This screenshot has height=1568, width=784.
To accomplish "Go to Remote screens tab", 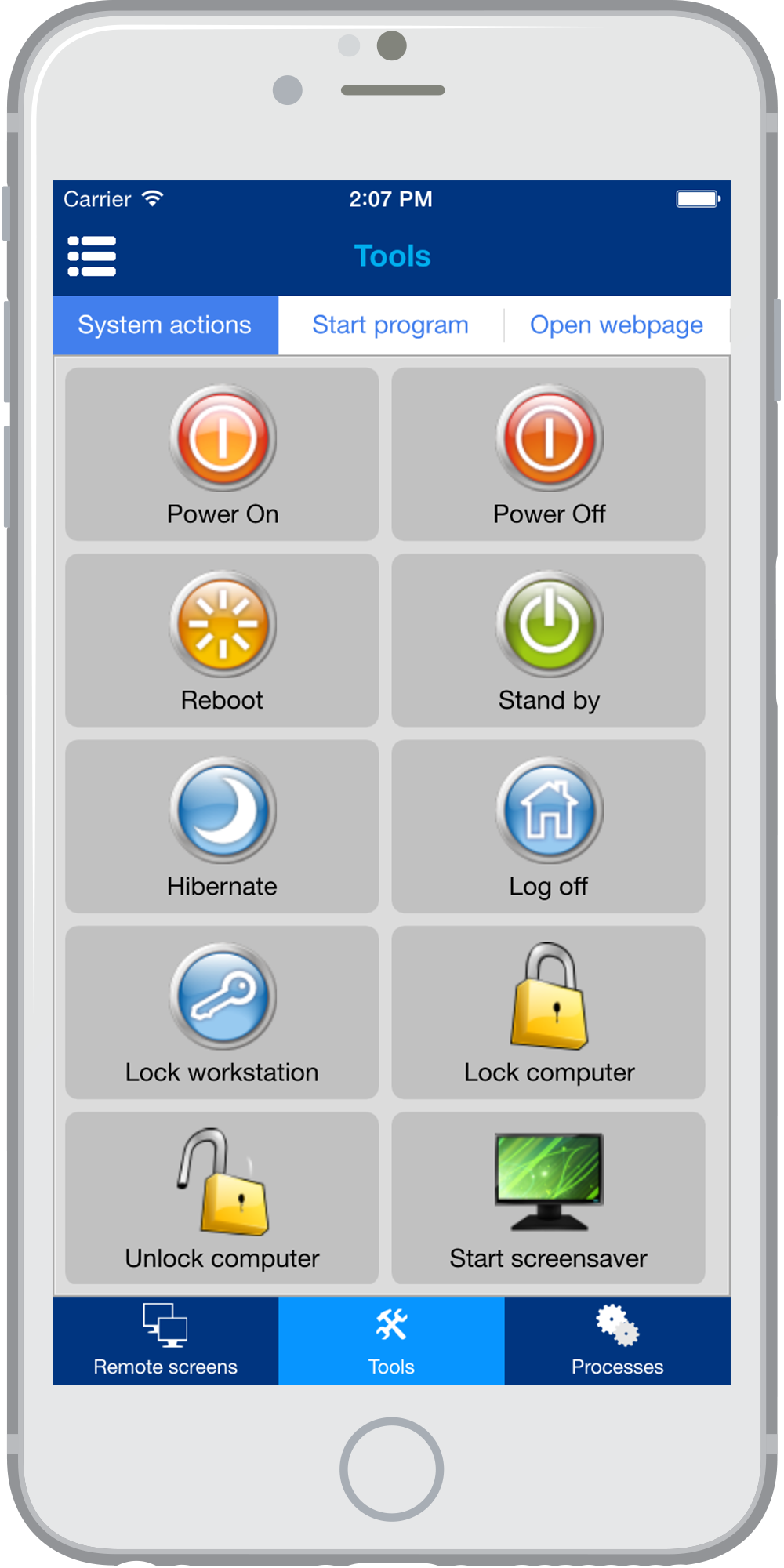I will coord(165,1341).
